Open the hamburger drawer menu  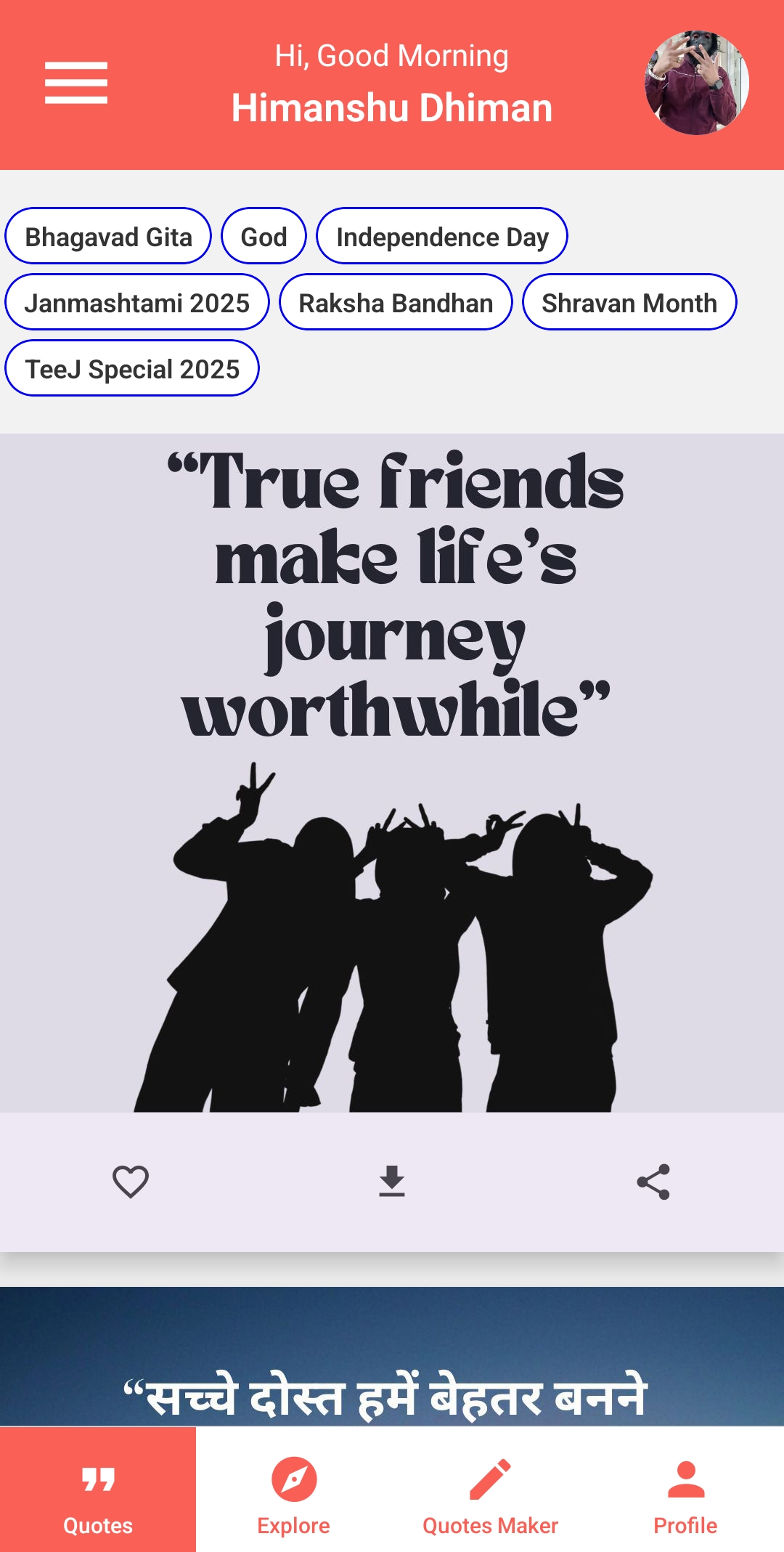coord(76,83)
